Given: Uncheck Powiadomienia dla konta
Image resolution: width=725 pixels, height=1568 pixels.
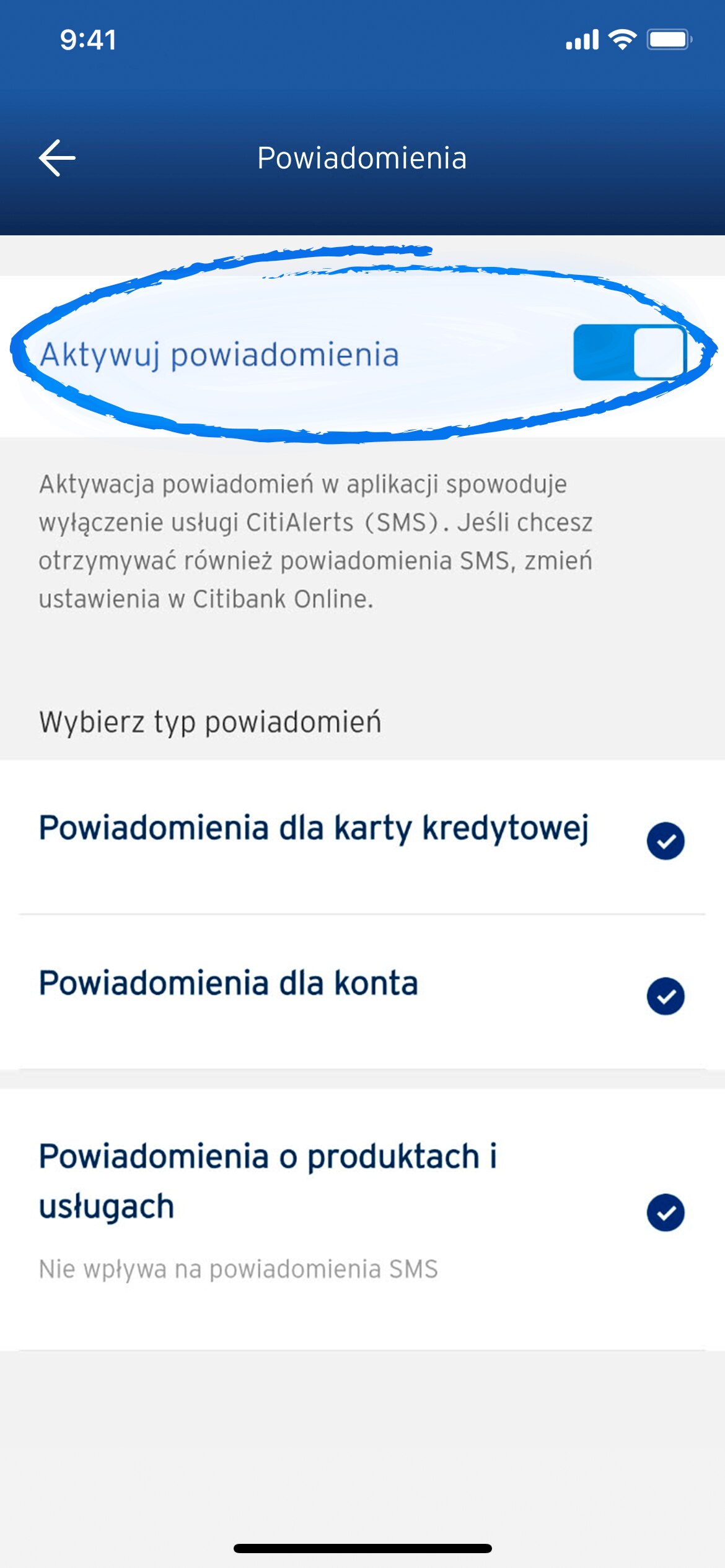Looking at the screenshot, I should [x=666, y=996].
